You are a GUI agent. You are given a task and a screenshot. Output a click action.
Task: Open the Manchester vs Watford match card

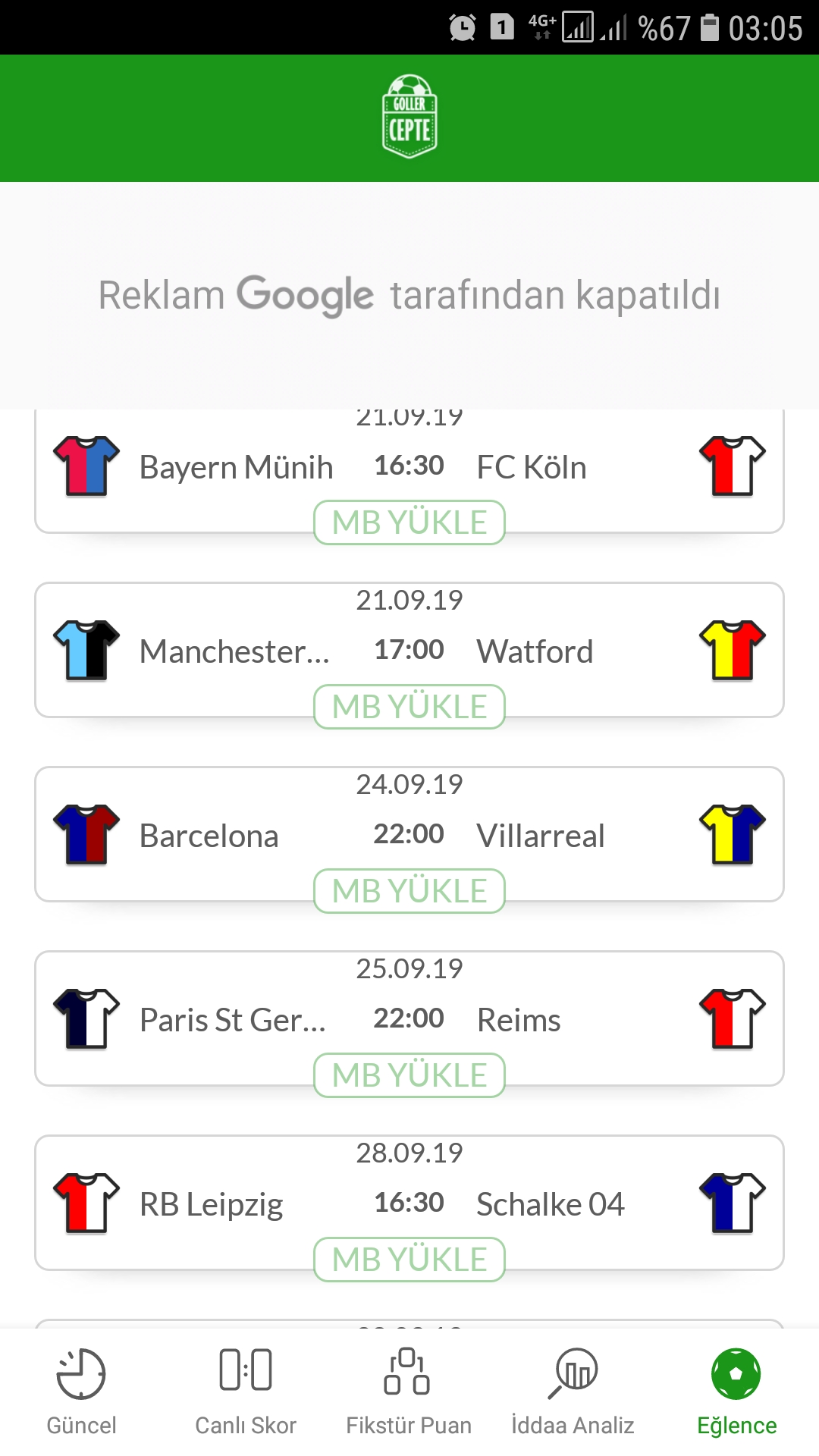409,650
